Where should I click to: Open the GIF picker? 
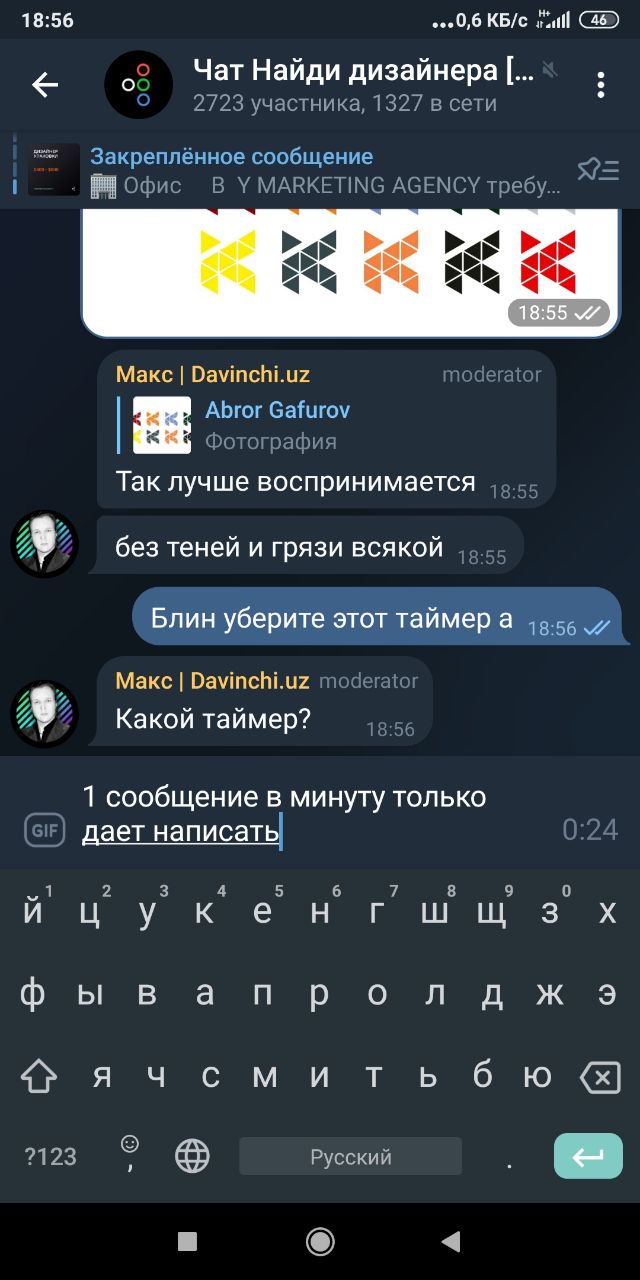44,830
